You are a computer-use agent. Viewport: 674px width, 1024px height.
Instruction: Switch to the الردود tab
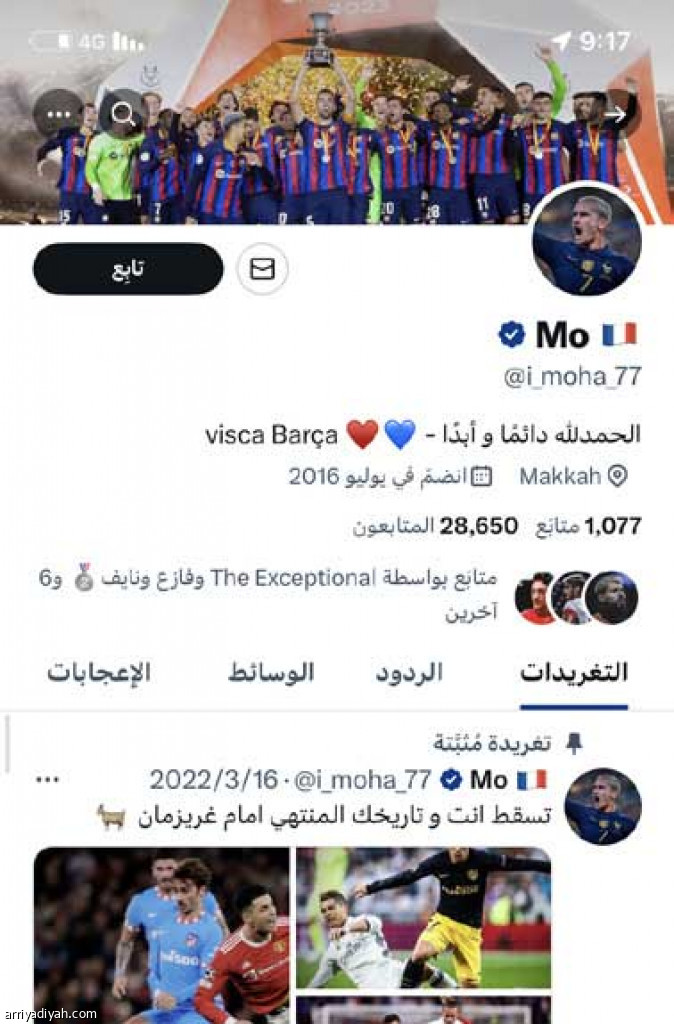tap(409, 673)
